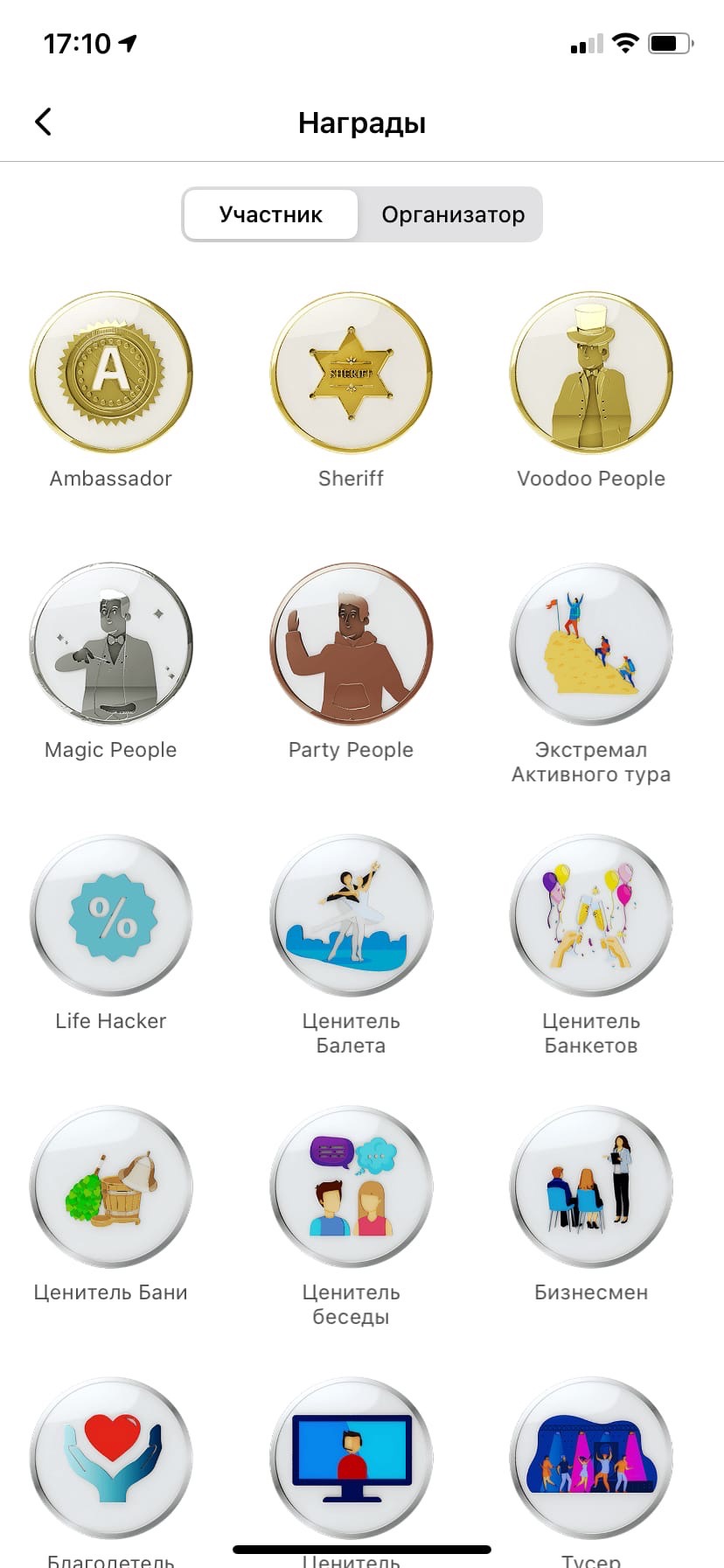The width and height of the screenshot is (724, 1568).
Task: Open the Life Hacker badge
Action: [111, 916]
